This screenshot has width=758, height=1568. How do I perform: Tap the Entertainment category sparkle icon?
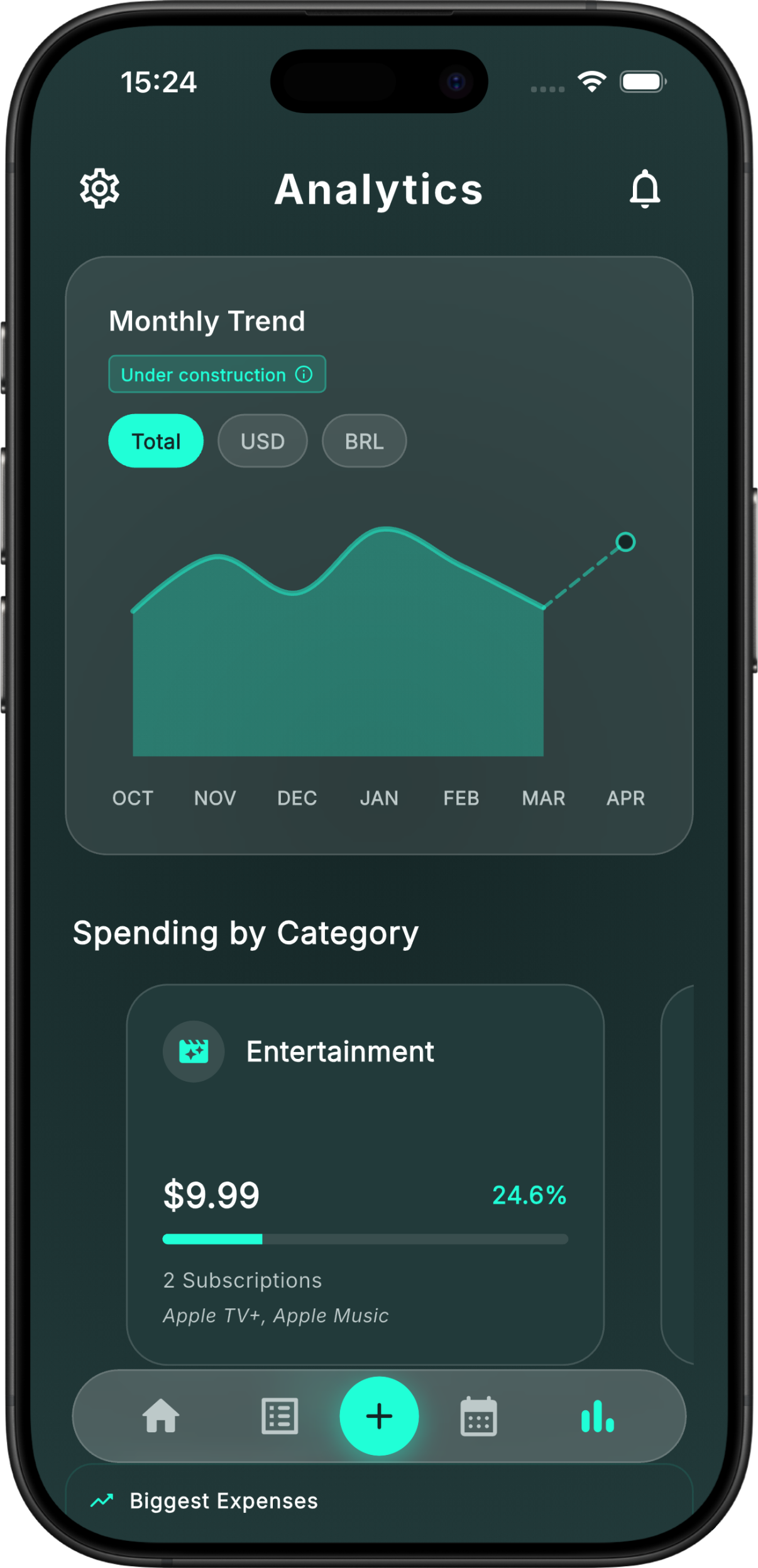[x=194, y=1051]
